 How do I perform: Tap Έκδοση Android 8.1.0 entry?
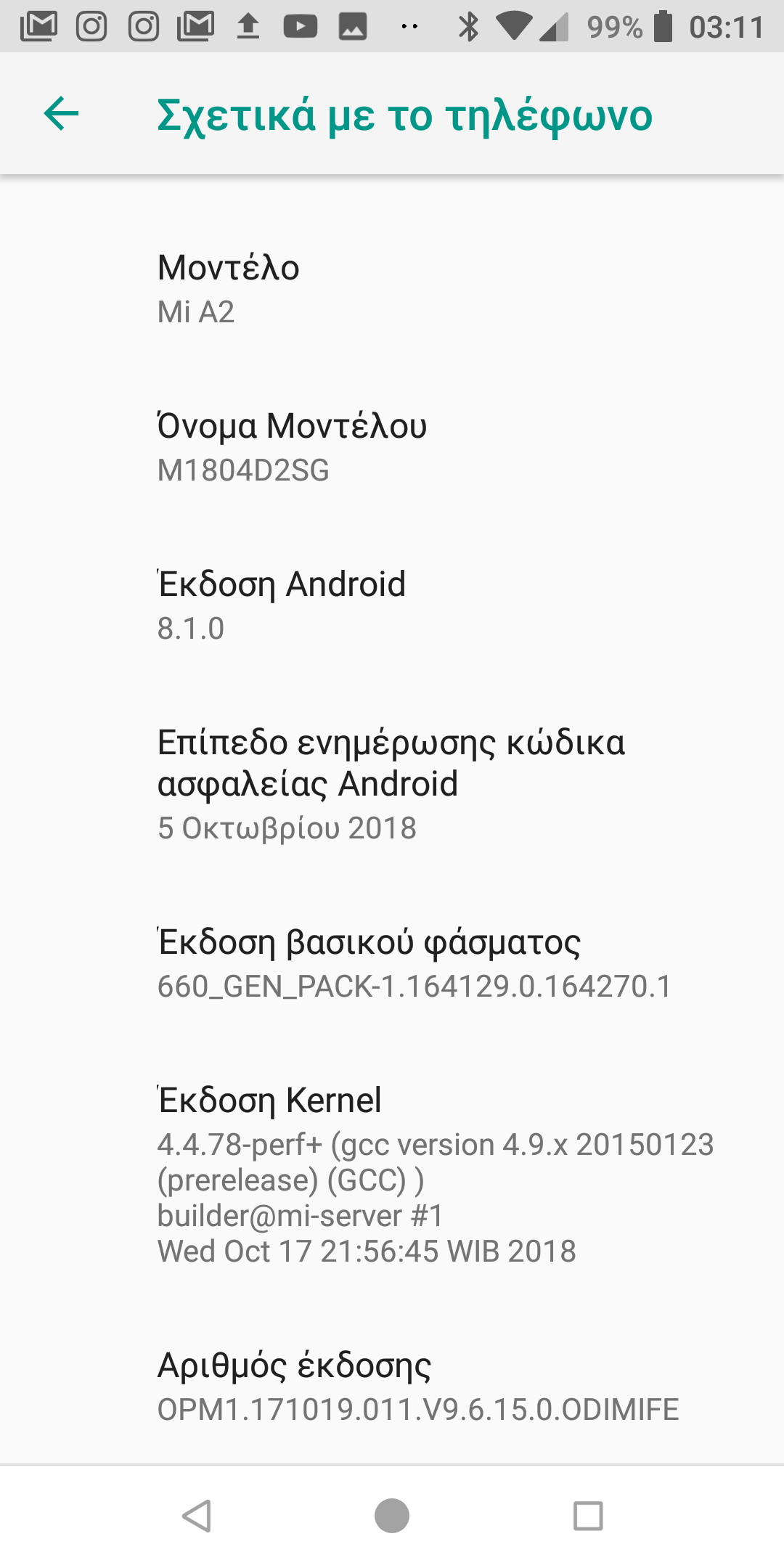392,605
